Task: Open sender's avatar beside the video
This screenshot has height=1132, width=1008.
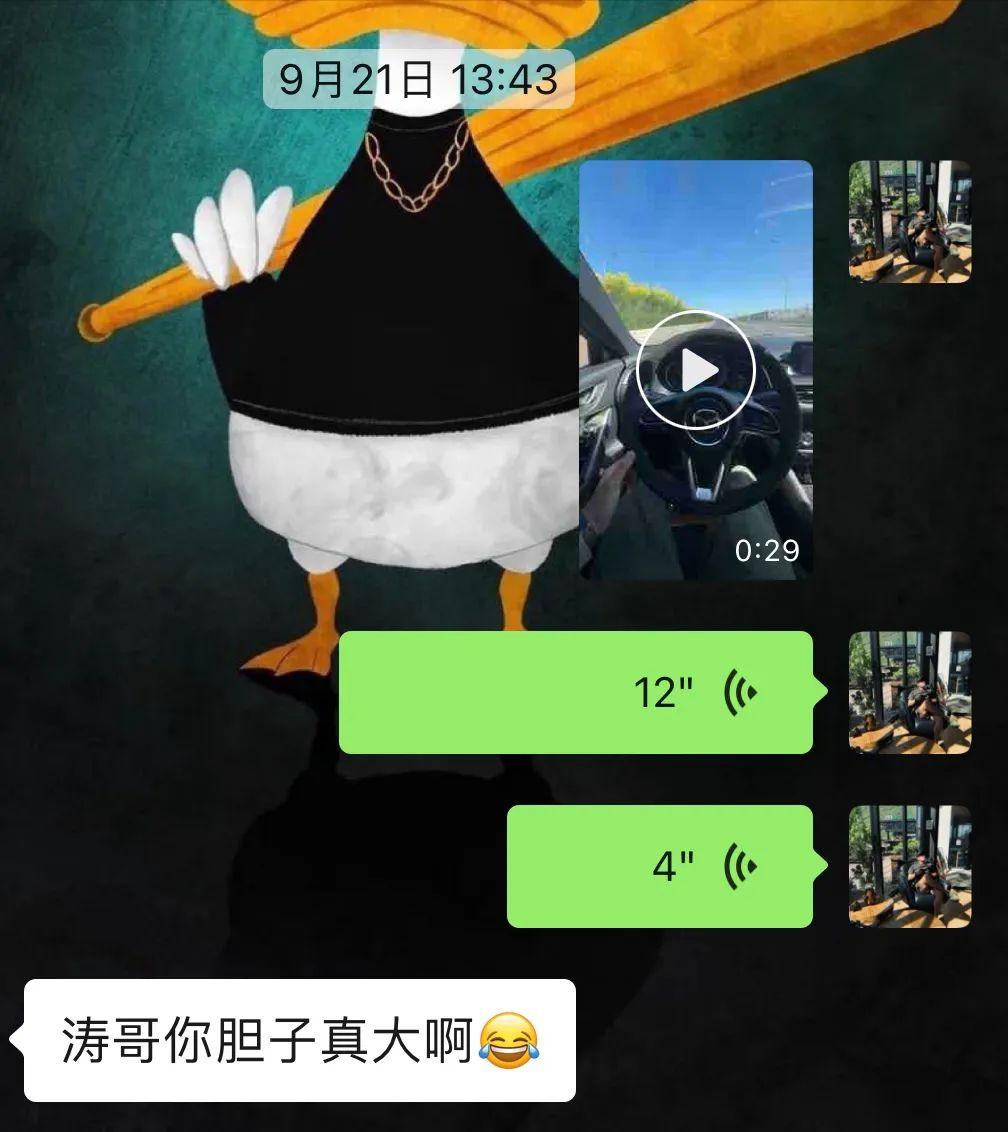Action: pyautogui.click(x=909, y=222)
